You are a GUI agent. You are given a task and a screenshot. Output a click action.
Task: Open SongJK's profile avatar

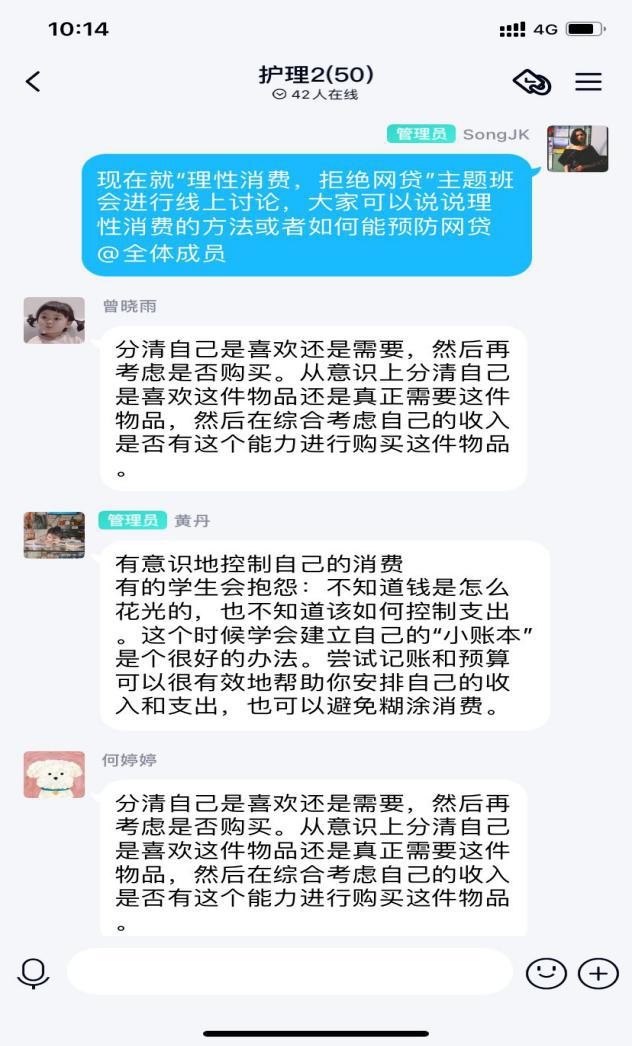pos(577,149)
